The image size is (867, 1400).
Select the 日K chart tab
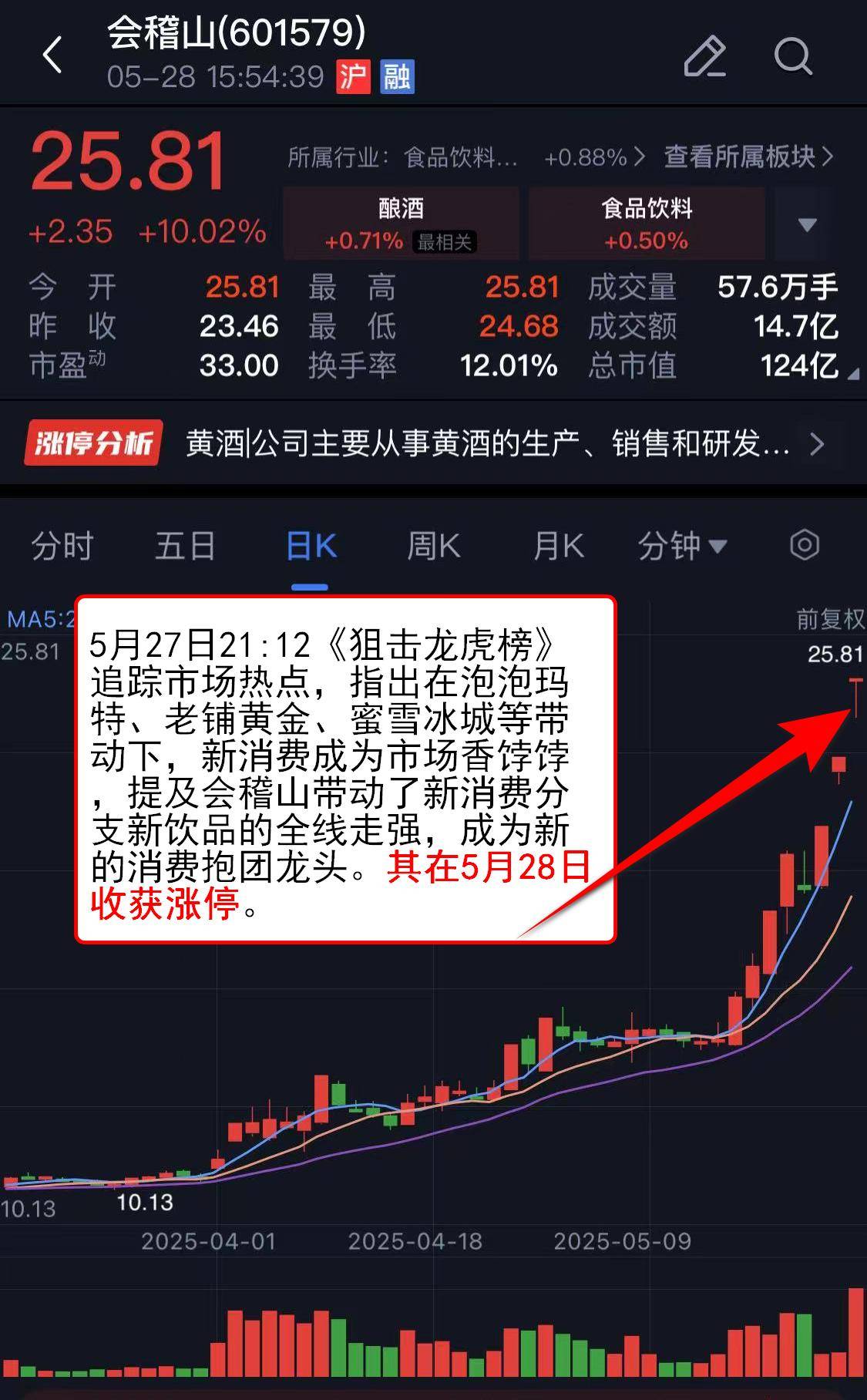click(x=311, y=546)
